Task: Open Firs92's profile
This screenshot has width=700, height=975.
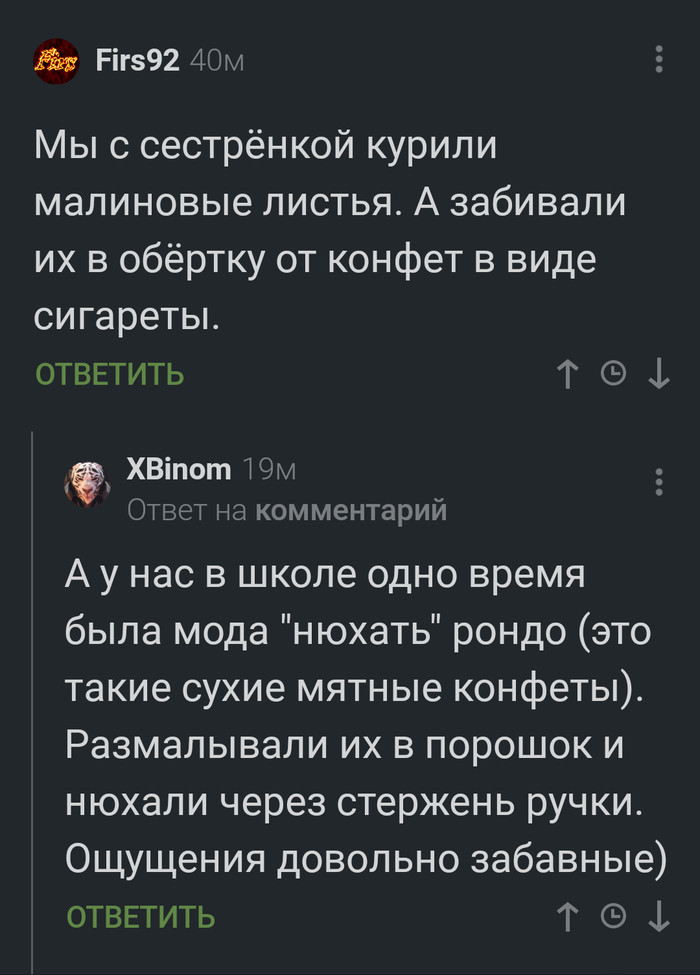Action: (x=137, y=61)
